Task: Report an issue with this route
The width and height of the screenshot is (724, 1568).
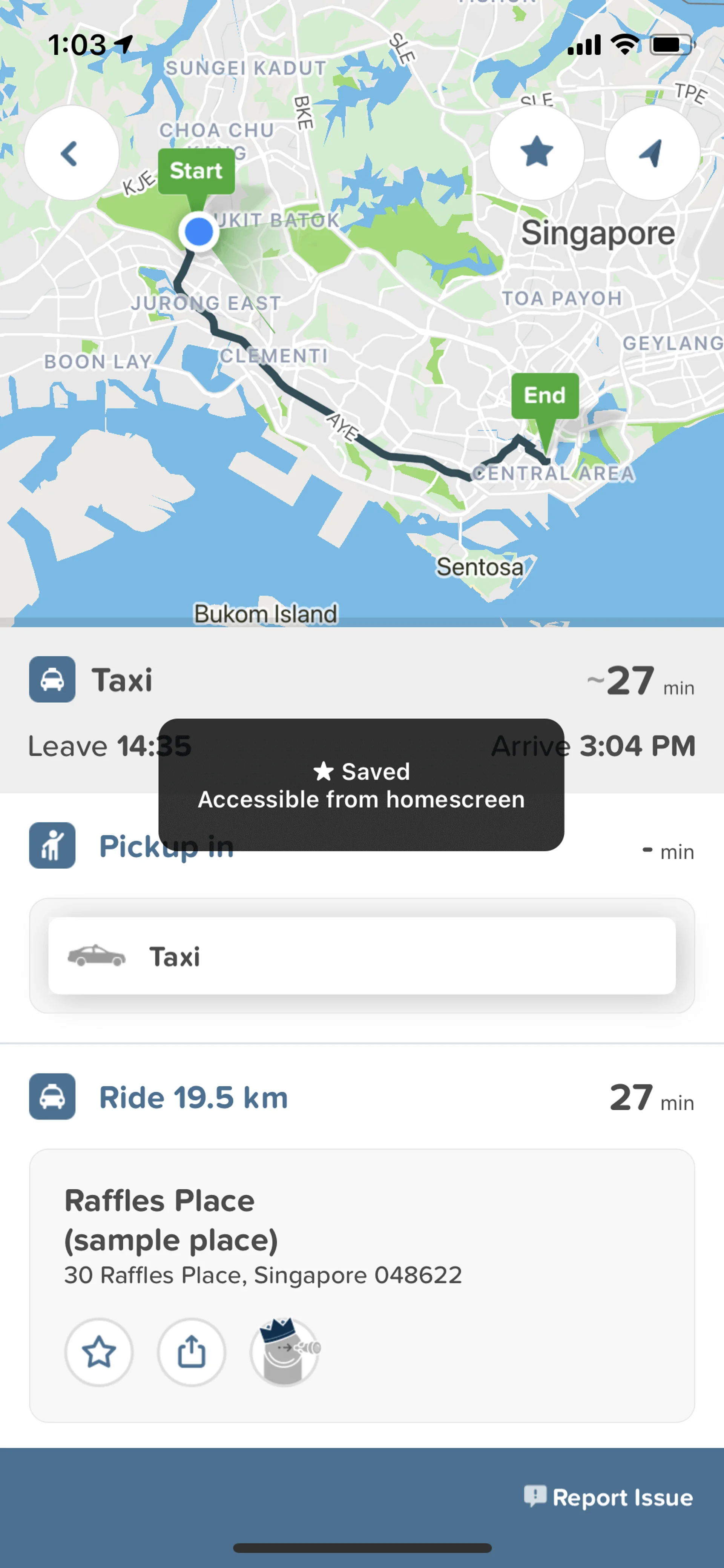Action: point(608,1497)
